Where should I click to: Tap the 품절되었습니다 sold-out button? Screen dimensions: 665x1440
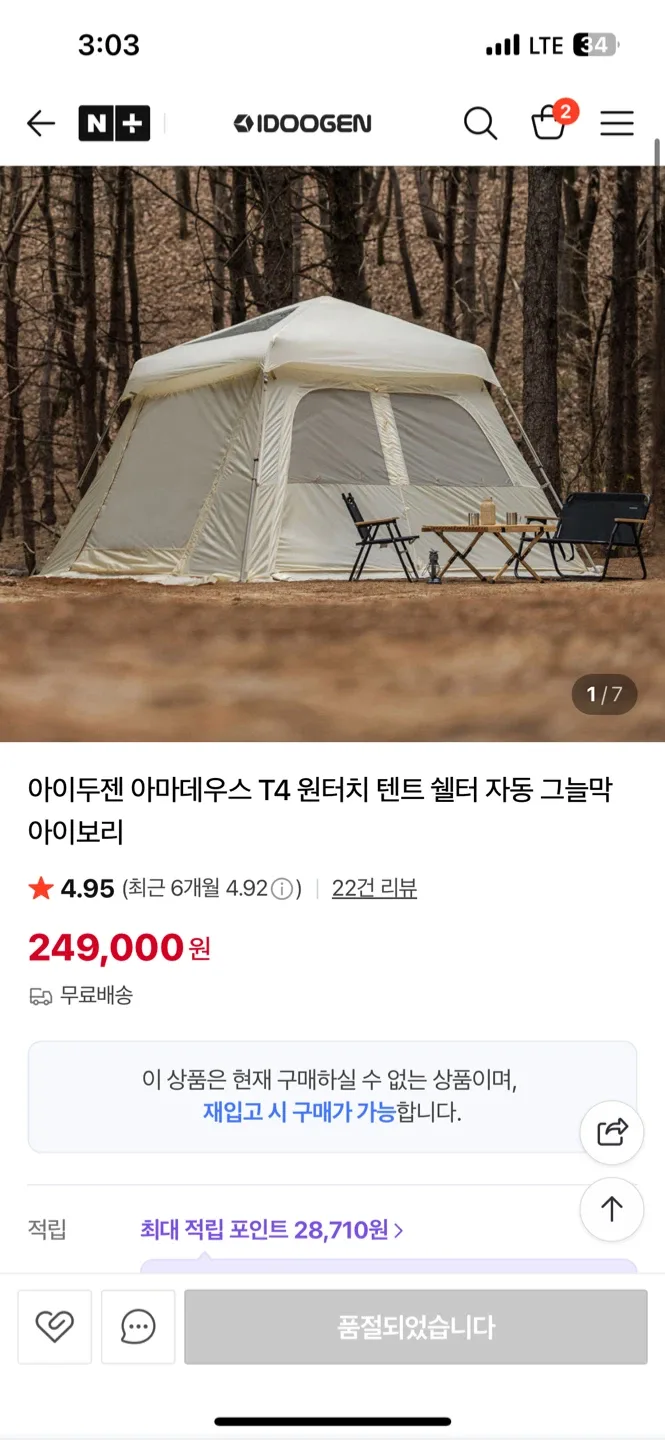415,1327
